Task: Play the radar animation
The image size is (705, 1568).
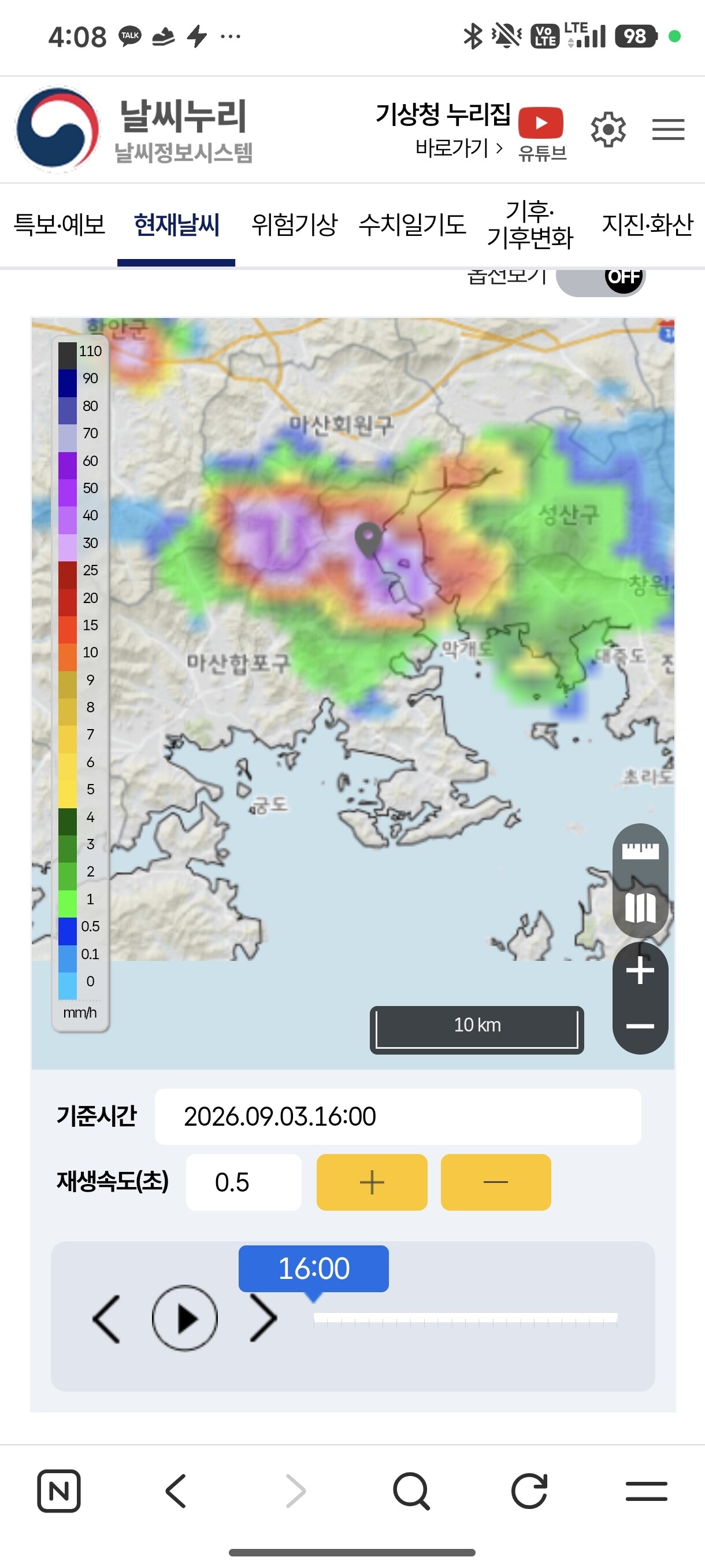Action: point(184,1318)
